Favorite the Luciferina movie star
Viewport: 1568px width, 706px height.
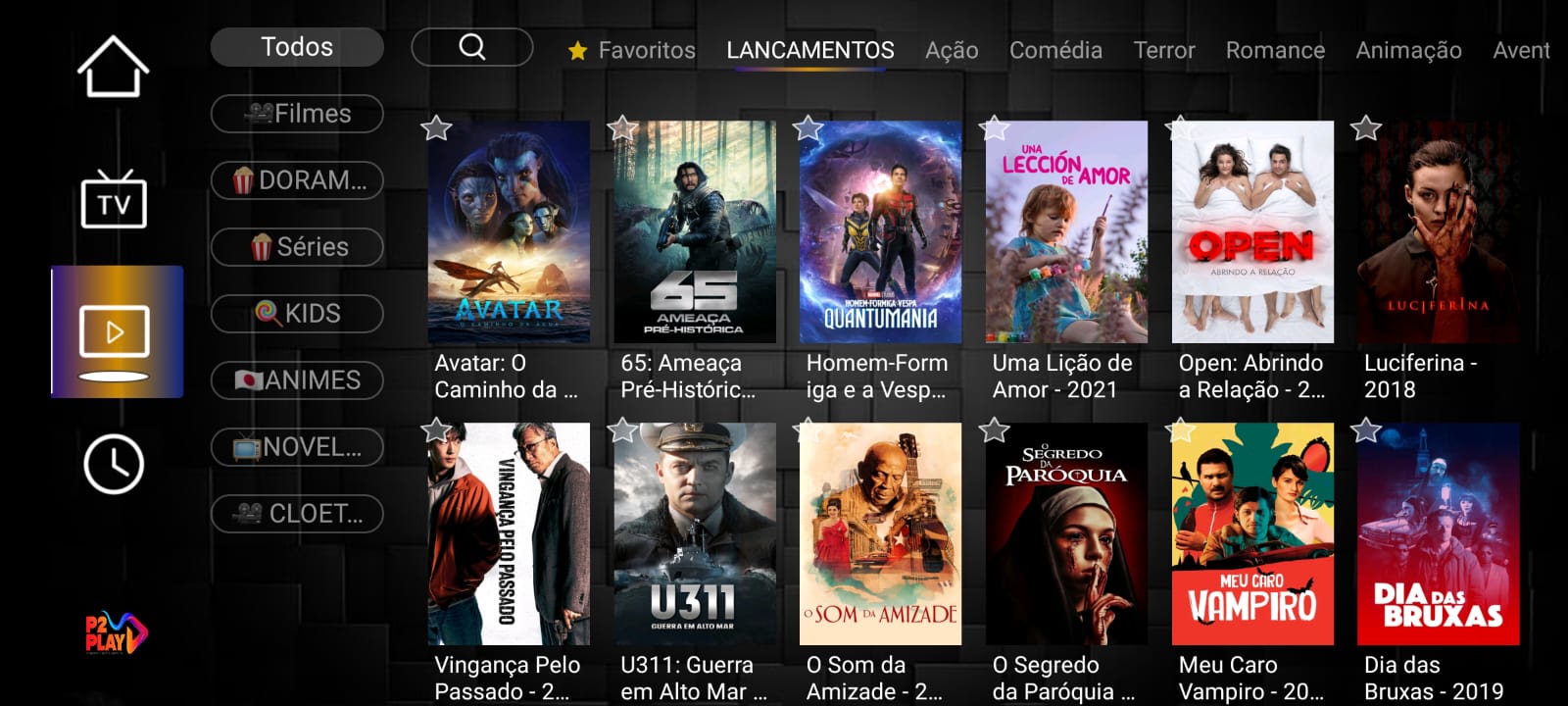click(x=1365, y=128)
